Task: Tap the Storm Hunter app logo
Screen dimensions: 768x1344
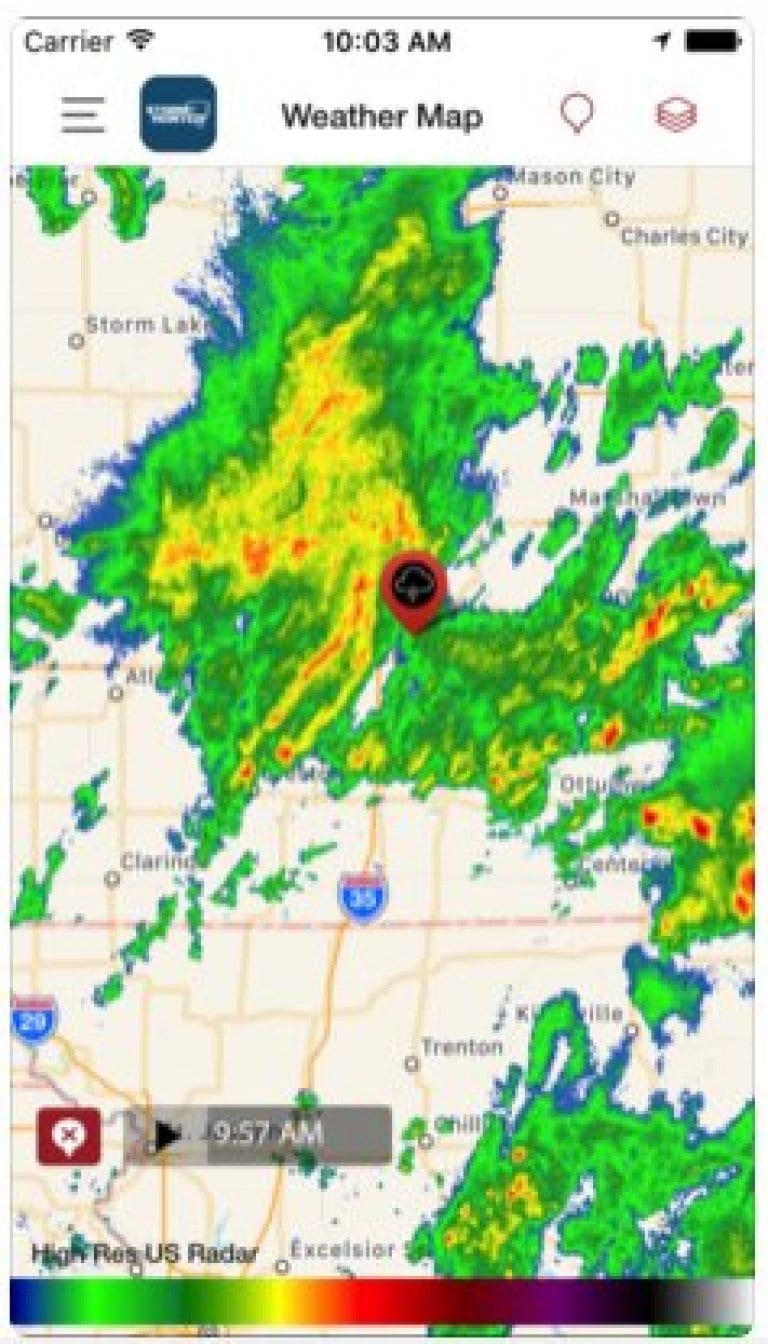Action: (176, 114)
